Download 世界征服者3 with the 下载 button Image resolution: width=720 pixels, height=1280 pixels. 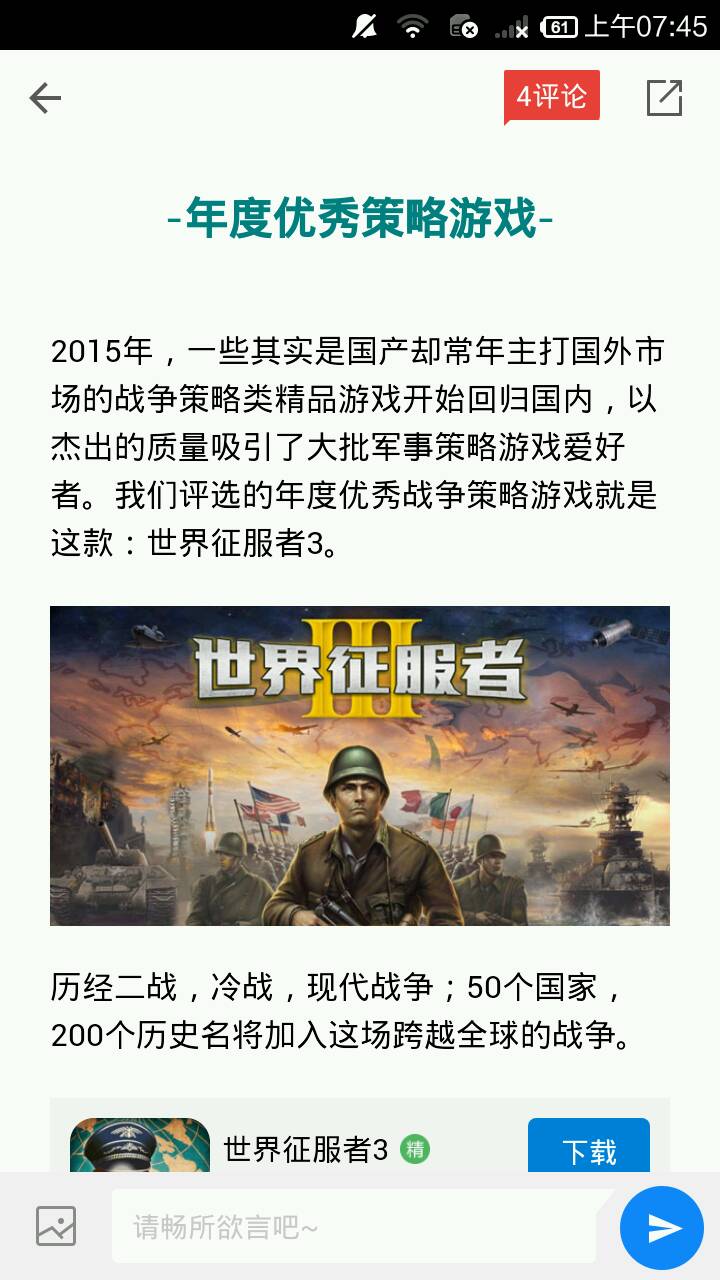click(x=588, y=1148)
